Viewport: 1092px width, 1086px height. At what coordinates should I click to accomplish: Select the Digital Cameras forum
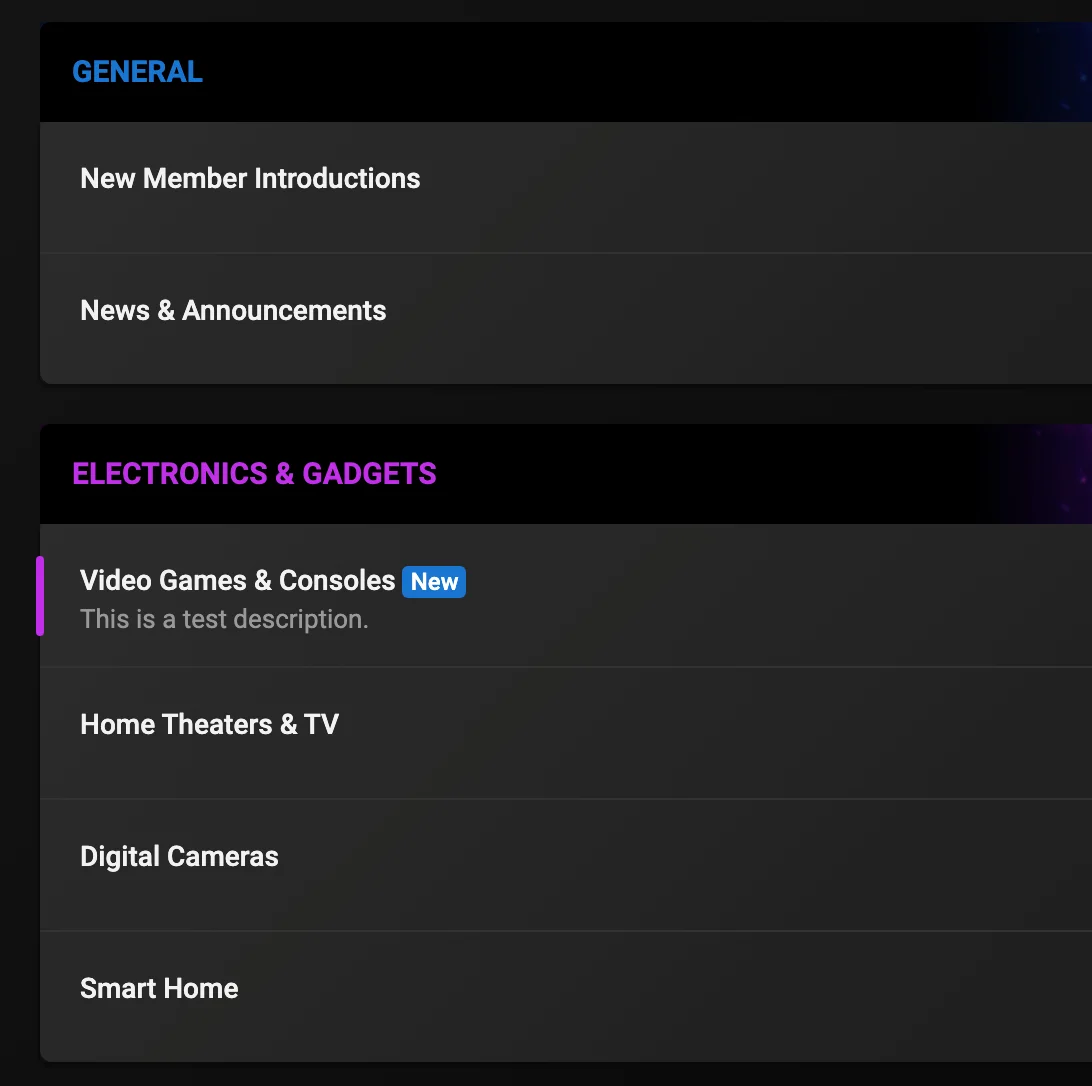click(179, 857)
